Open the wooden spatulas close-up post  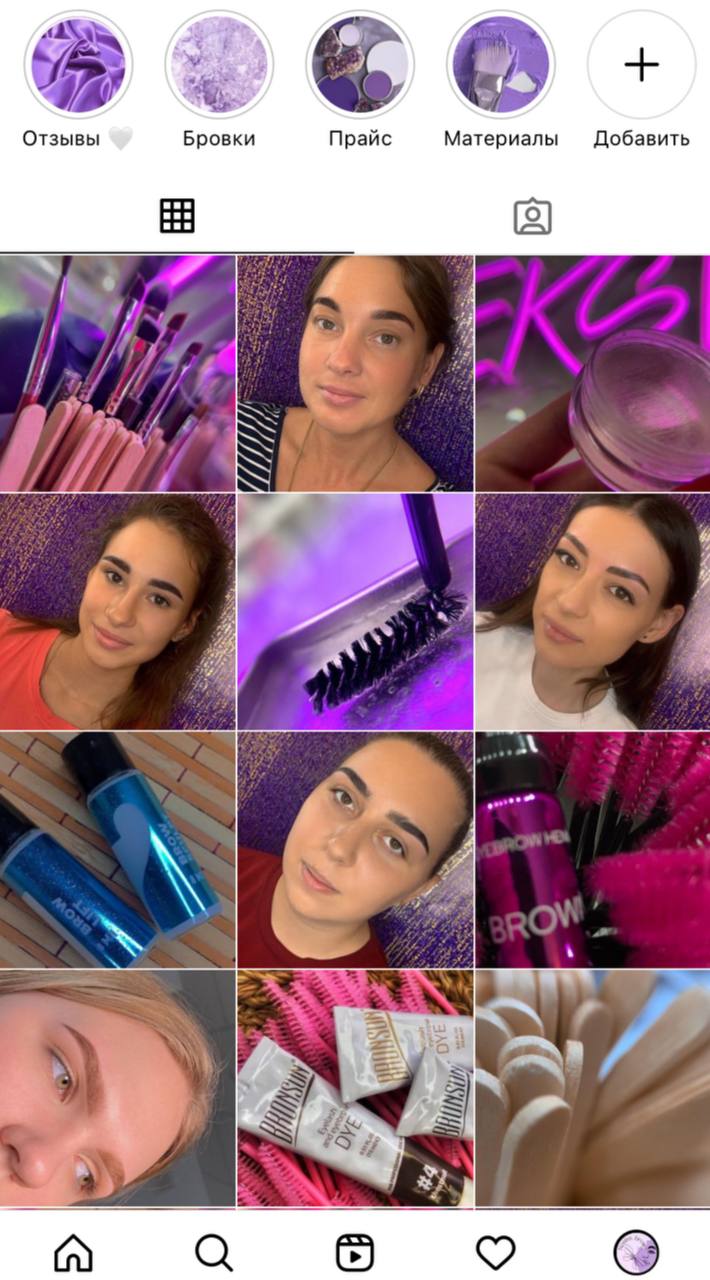click(x=593, y=1088)
